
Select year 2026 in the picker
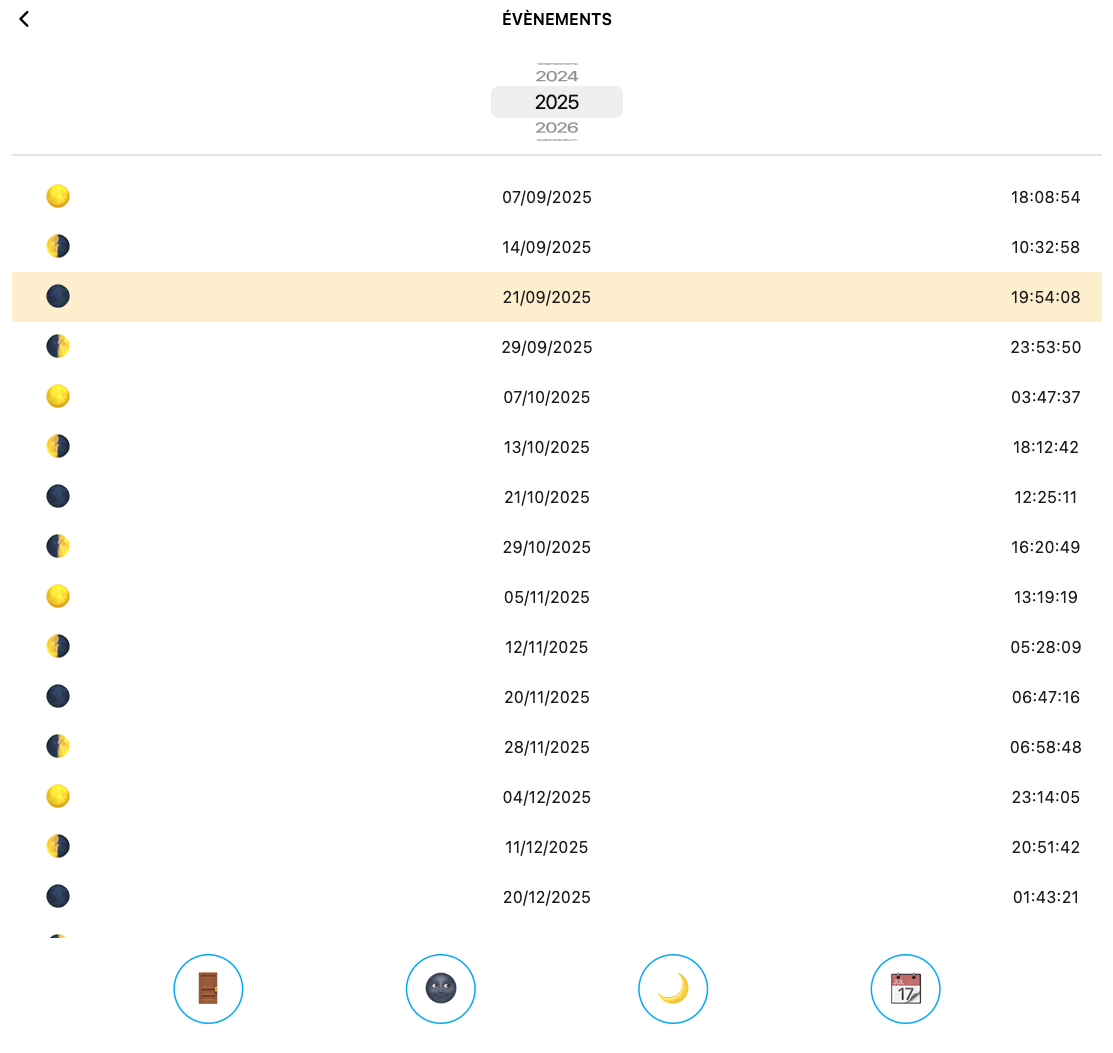(557, 128)
